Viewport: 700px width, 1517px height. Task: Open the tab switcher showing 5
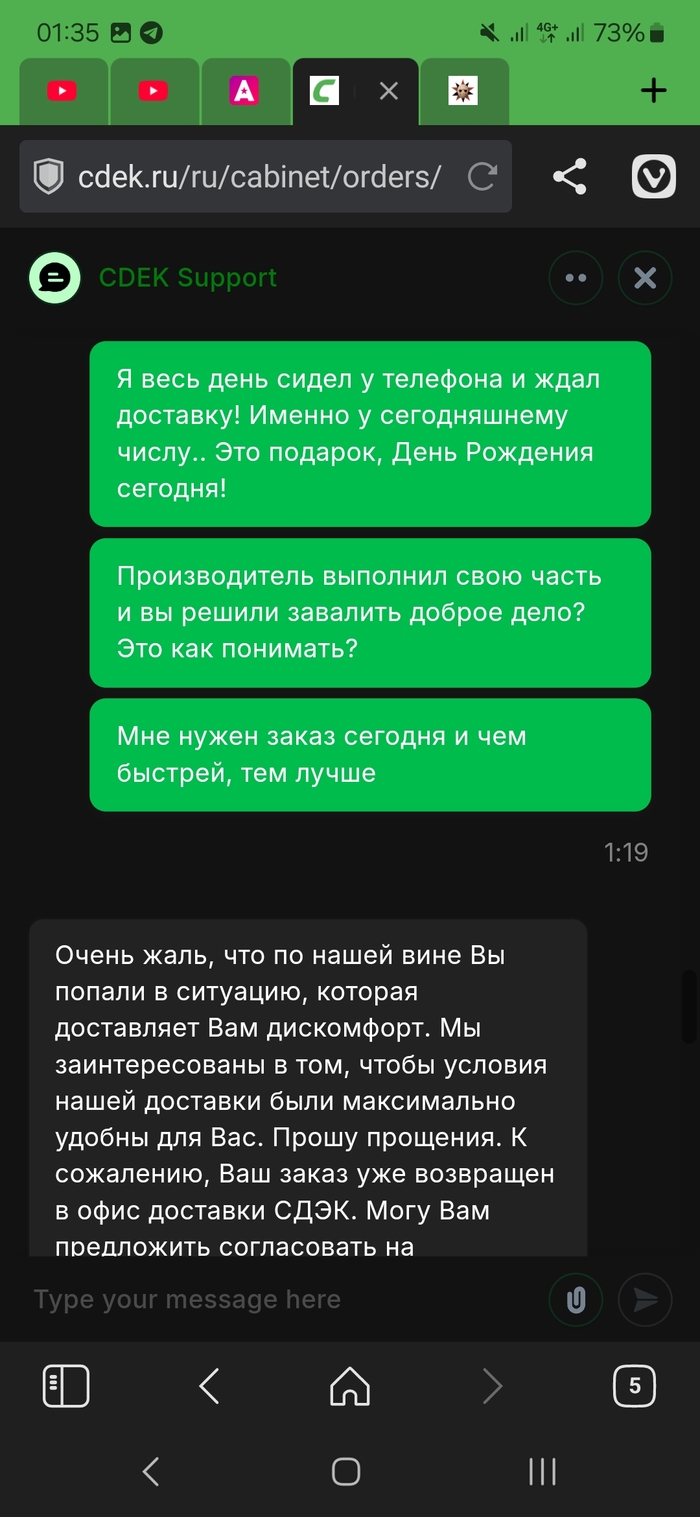(634, 1386)
